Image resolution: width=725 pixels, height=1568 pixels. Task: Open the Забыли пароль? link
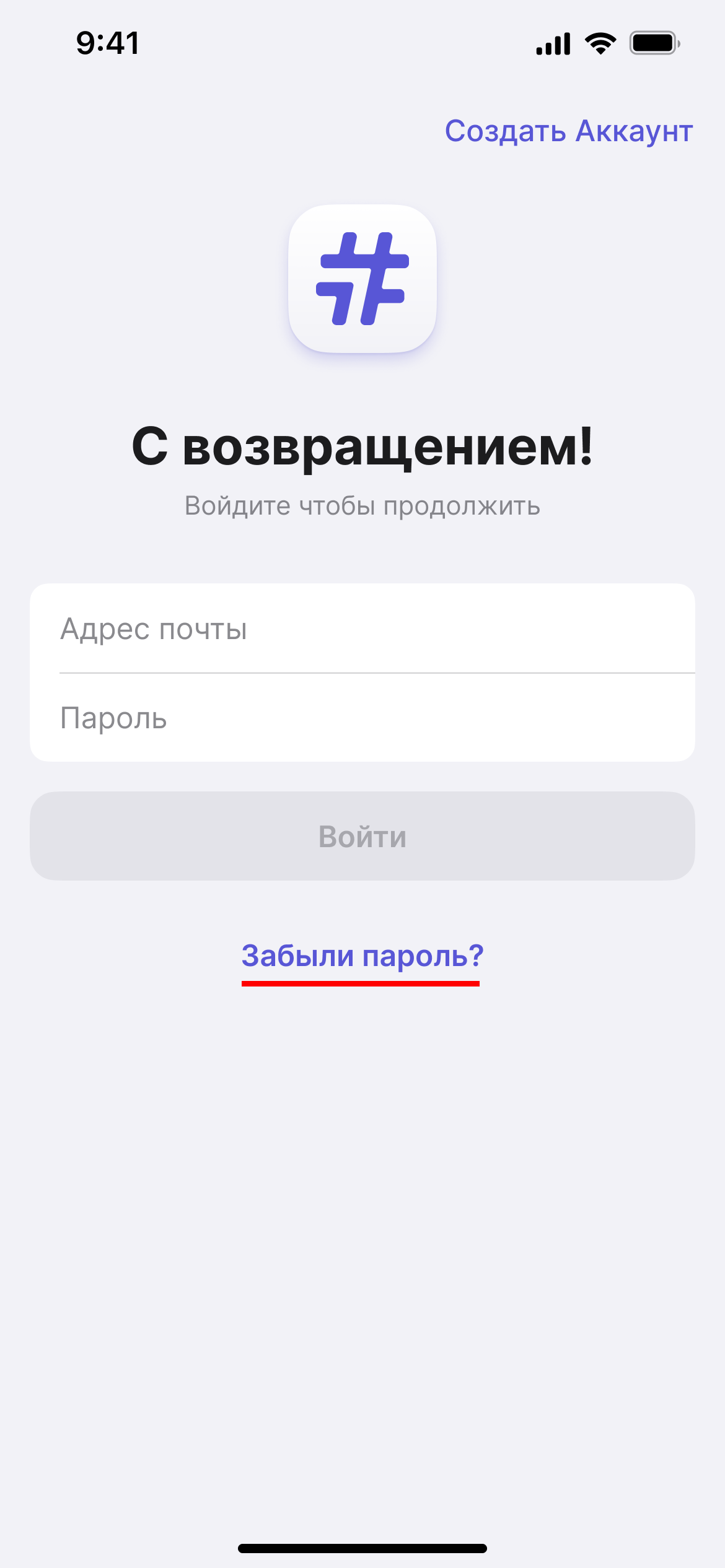pyautogui.click(x=362, y=956)
